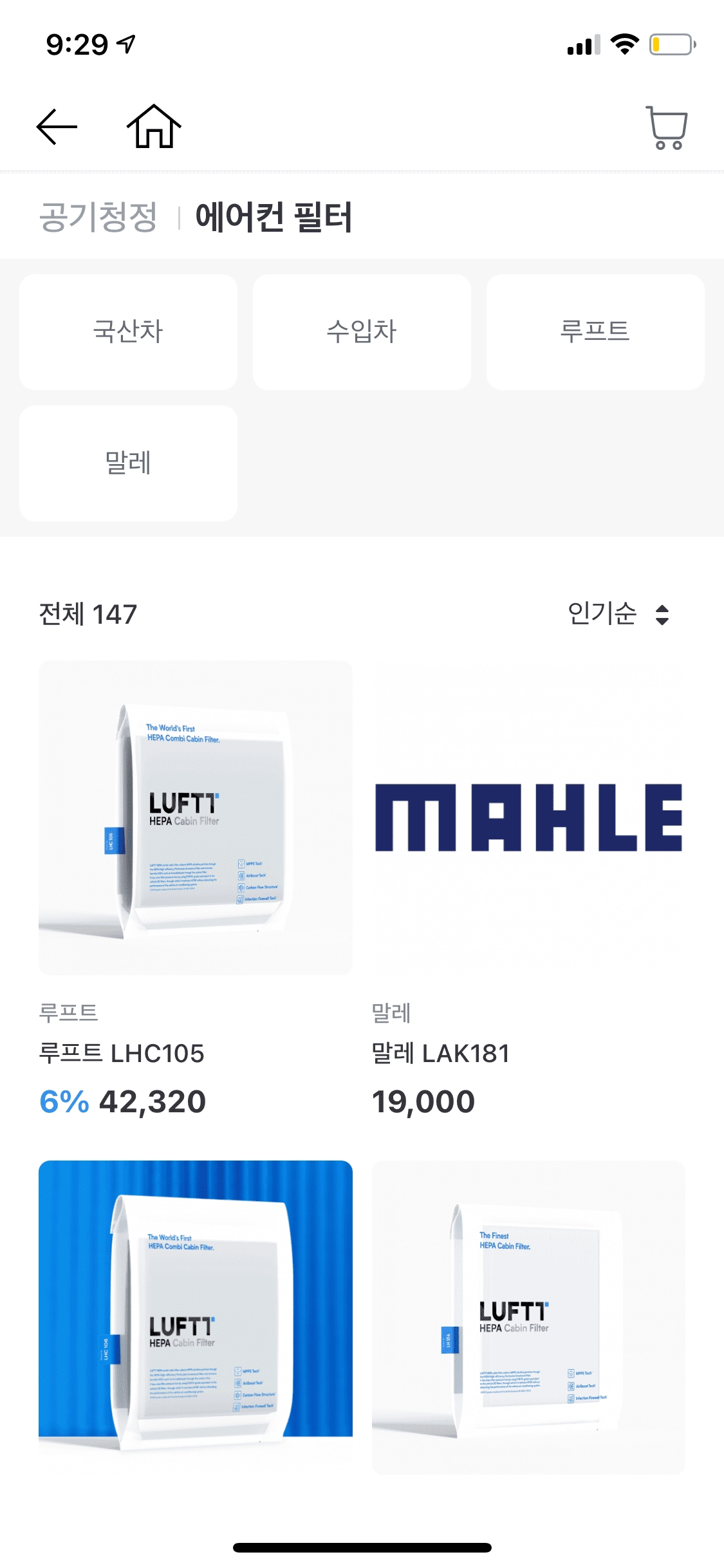Filter by 루프트 brand
The image size is (724, 1568).
pos(595,332)
